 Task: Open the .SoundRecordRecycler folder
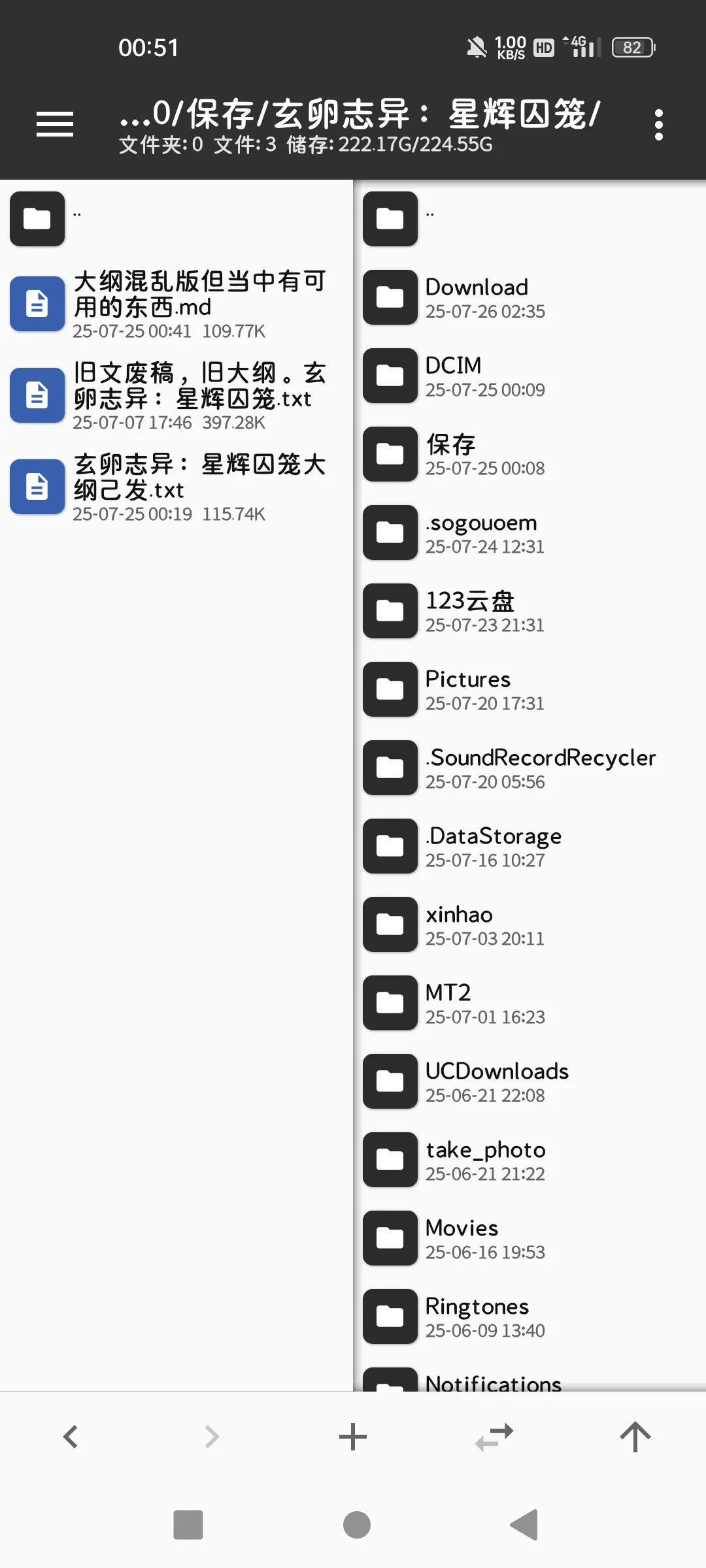point(529,768)
